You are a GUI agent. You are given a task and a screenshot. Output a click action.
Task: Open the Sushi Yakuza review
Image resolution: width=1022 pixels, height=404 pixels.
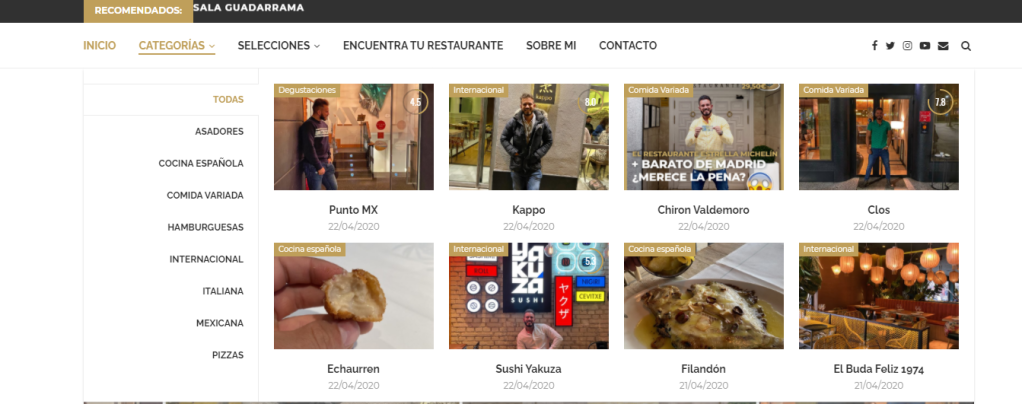pyautogui.click(x=528, y=369)
